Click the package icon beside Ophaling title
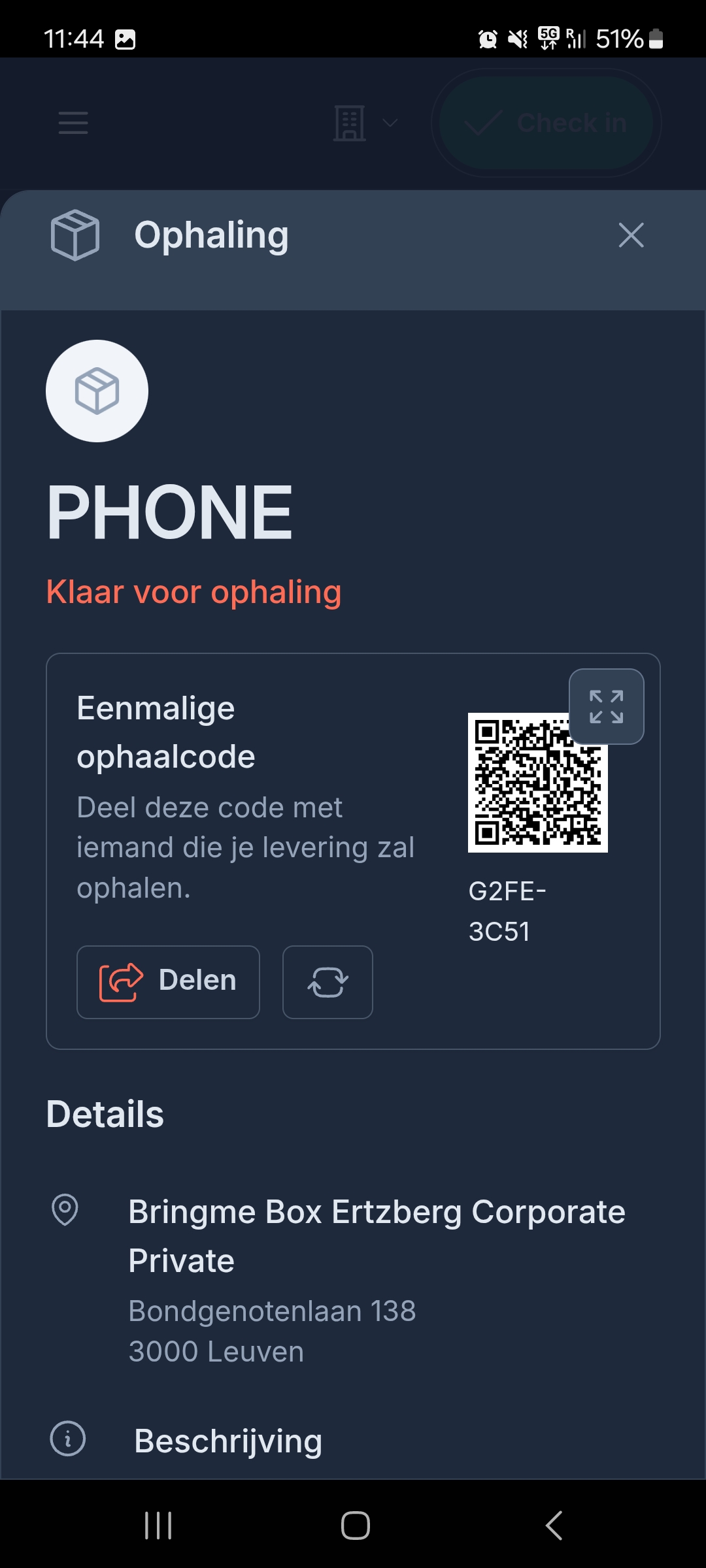706x1568 pixels. pyautogui.click(x=75, y=235)
